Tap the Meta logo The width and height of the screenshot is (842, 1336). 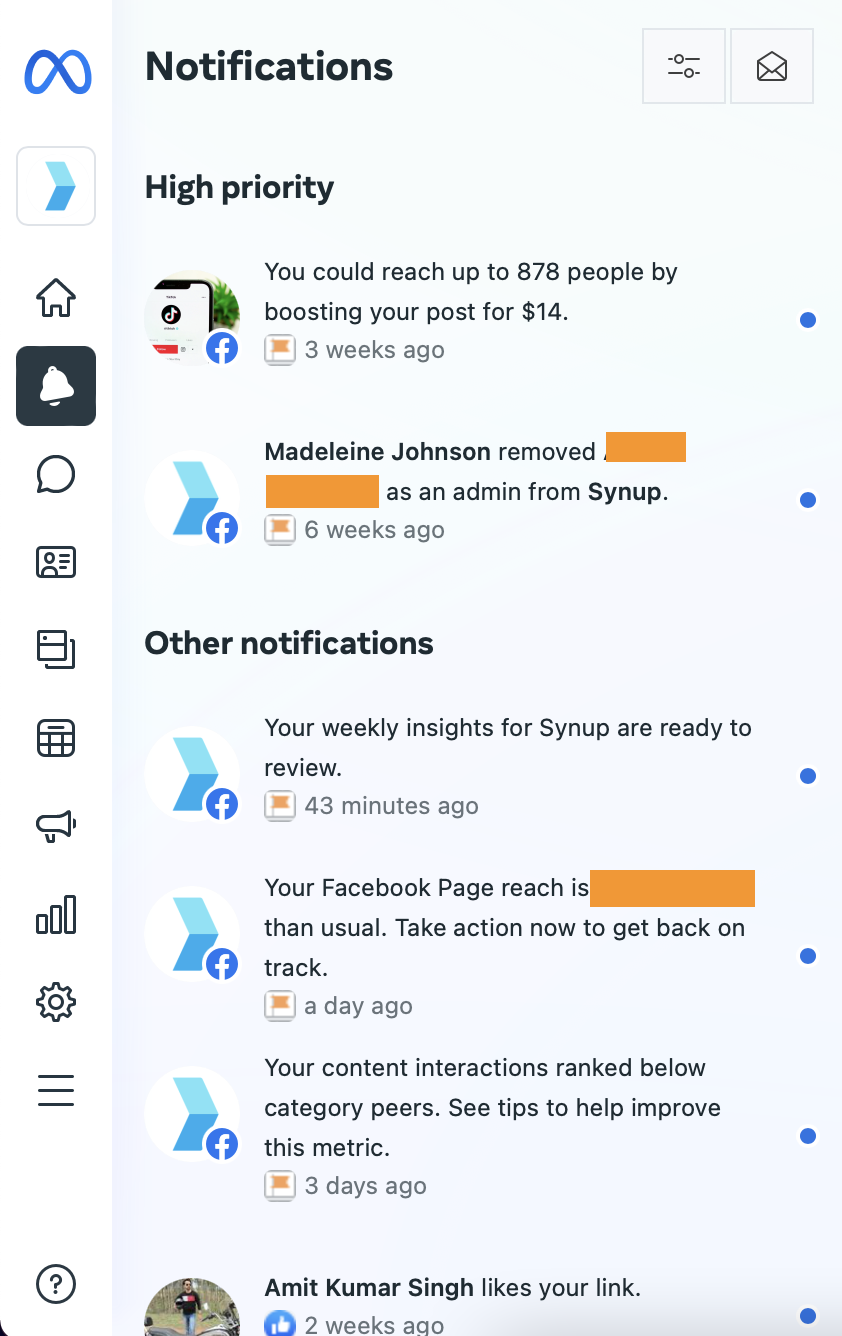(58, 72)
